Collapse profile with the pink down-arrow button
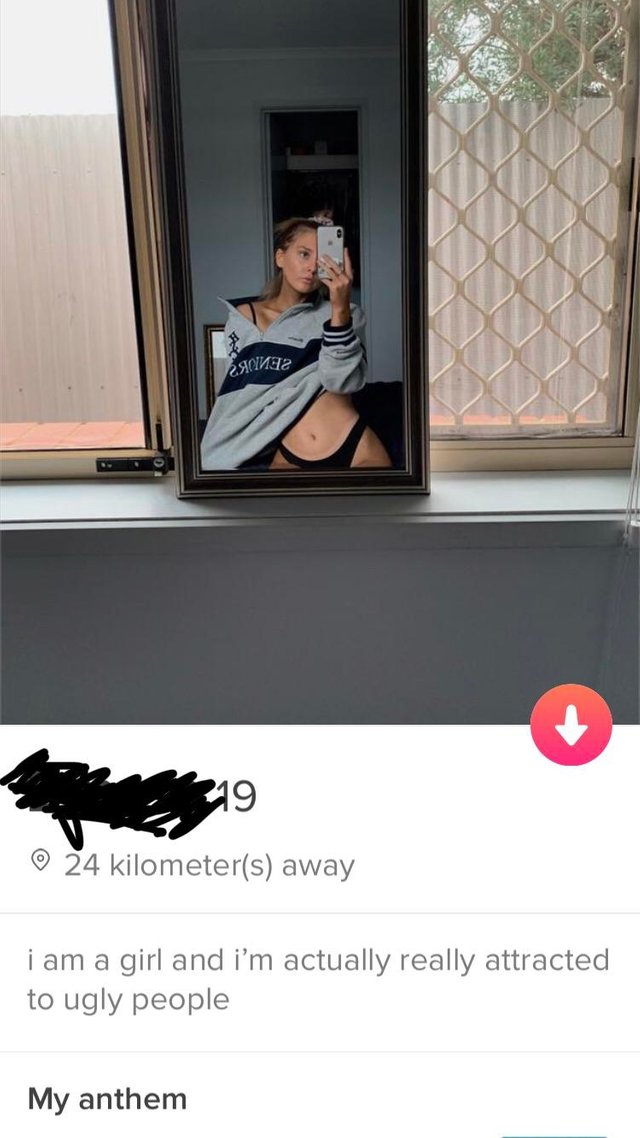This screenshot has width=640, height=1138. click(x=571, y=725)
